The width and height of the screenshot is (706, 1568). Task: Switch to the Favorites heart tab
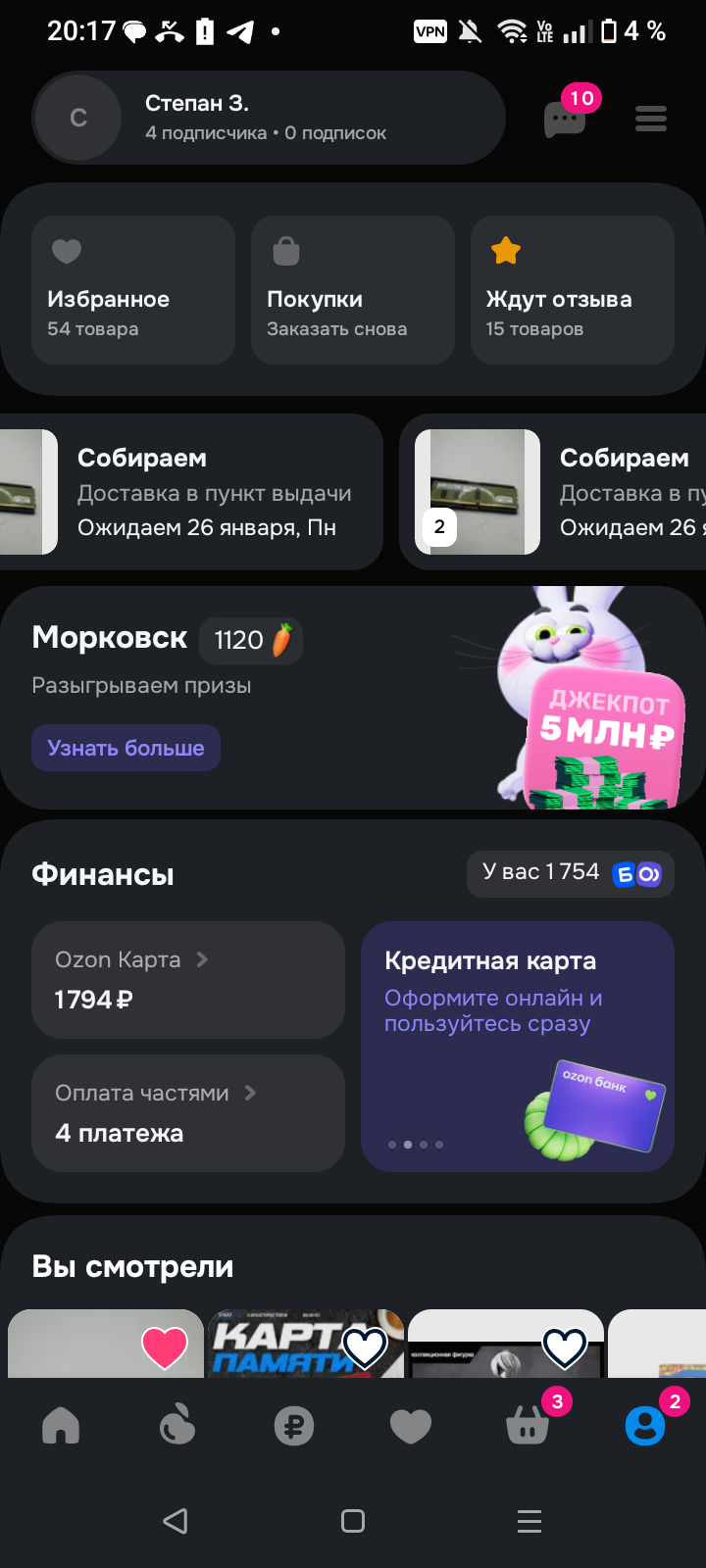pos(411,1426)
